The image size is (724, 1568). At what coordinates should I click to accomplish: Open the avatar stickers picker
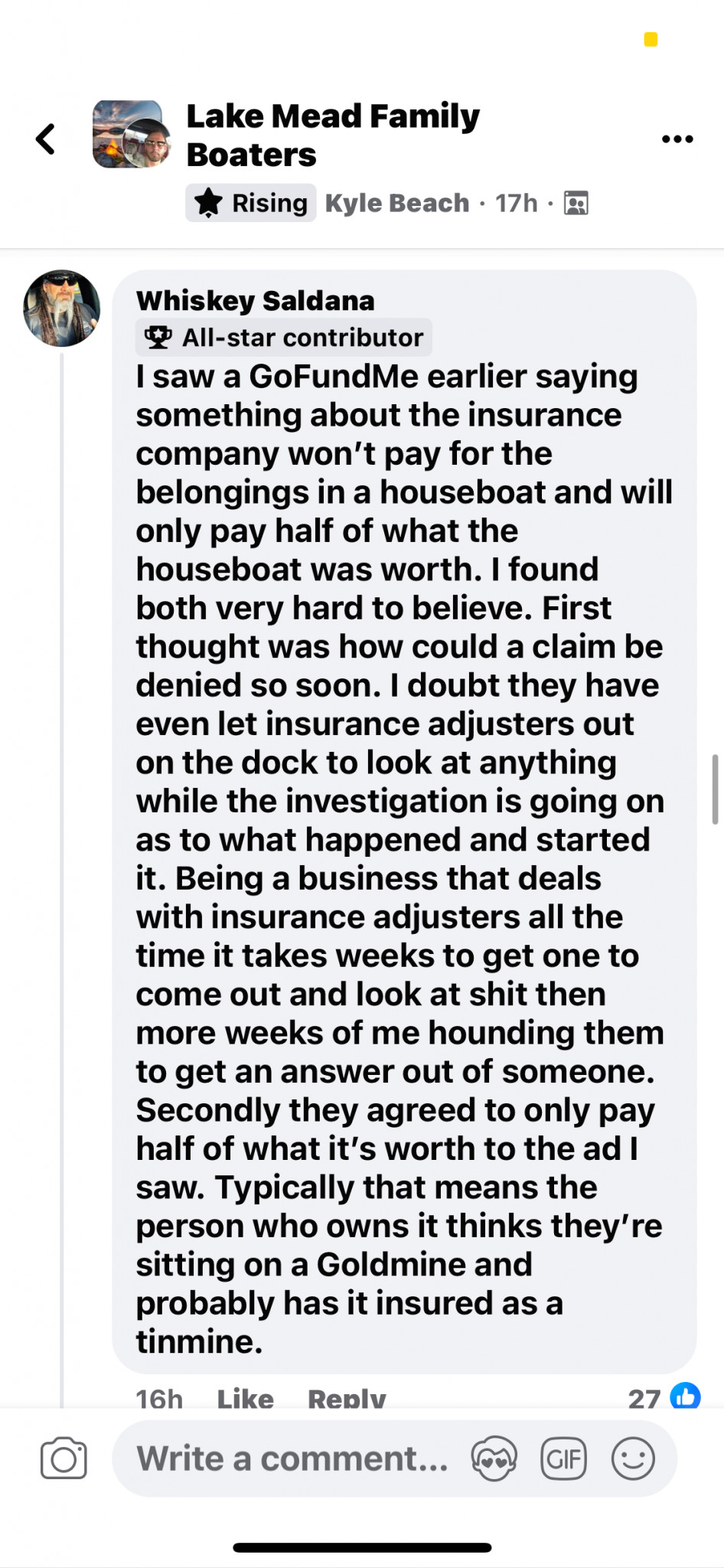494,1459
